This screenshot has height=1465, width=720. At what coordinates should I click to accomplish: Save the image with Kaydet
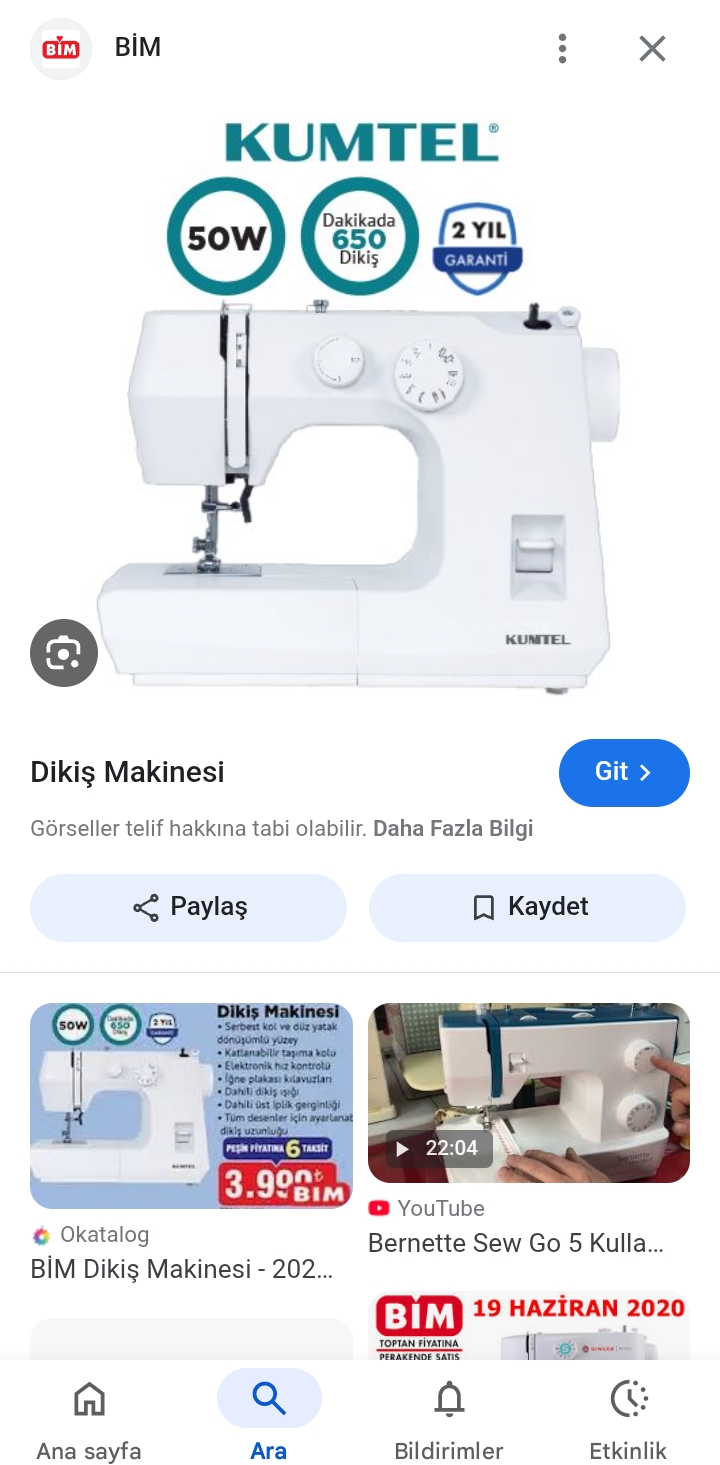click(x=527, y=907)
